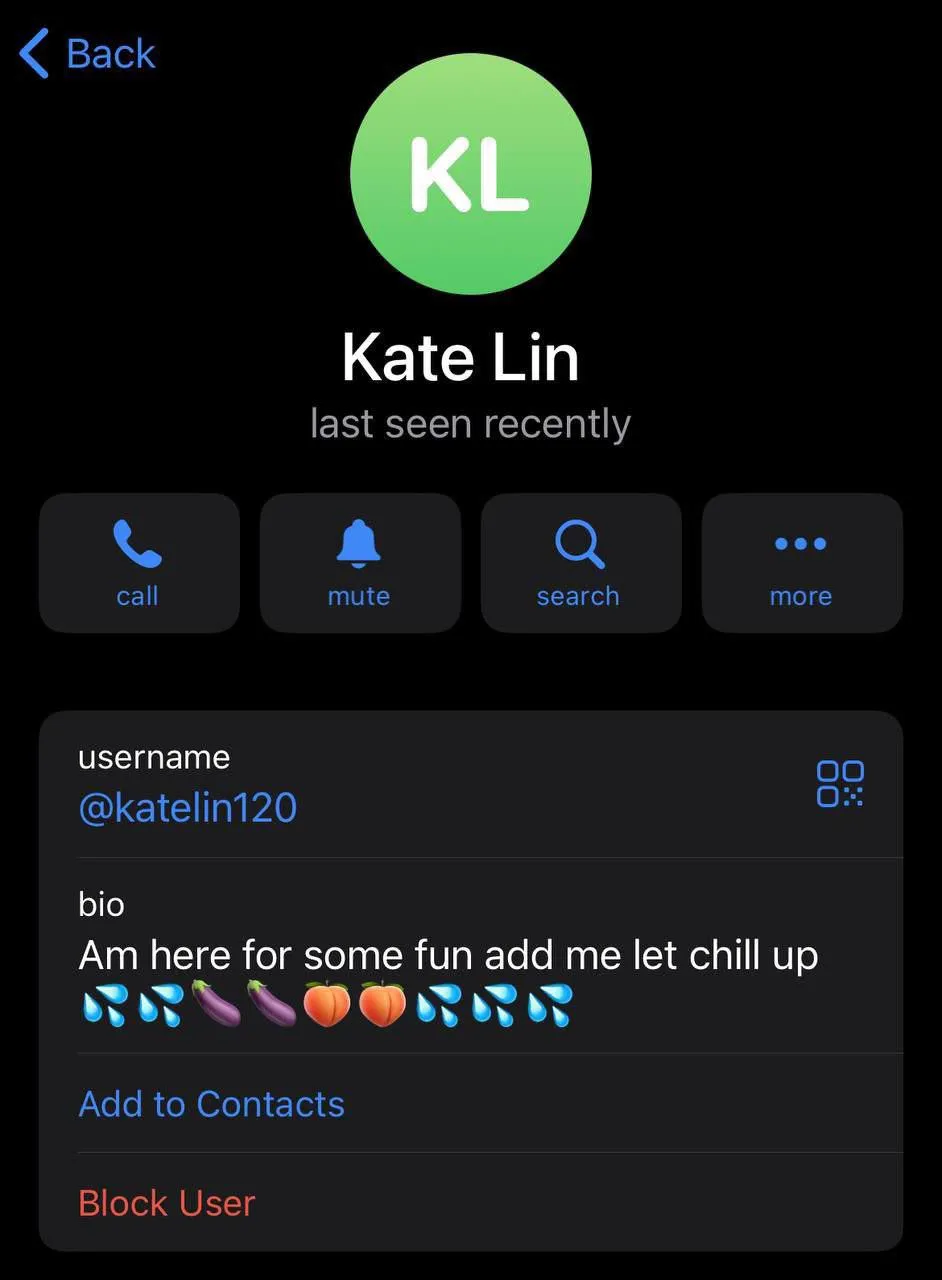Block this user
This screenshot has height=1280, width=942.
[167, 1203]
